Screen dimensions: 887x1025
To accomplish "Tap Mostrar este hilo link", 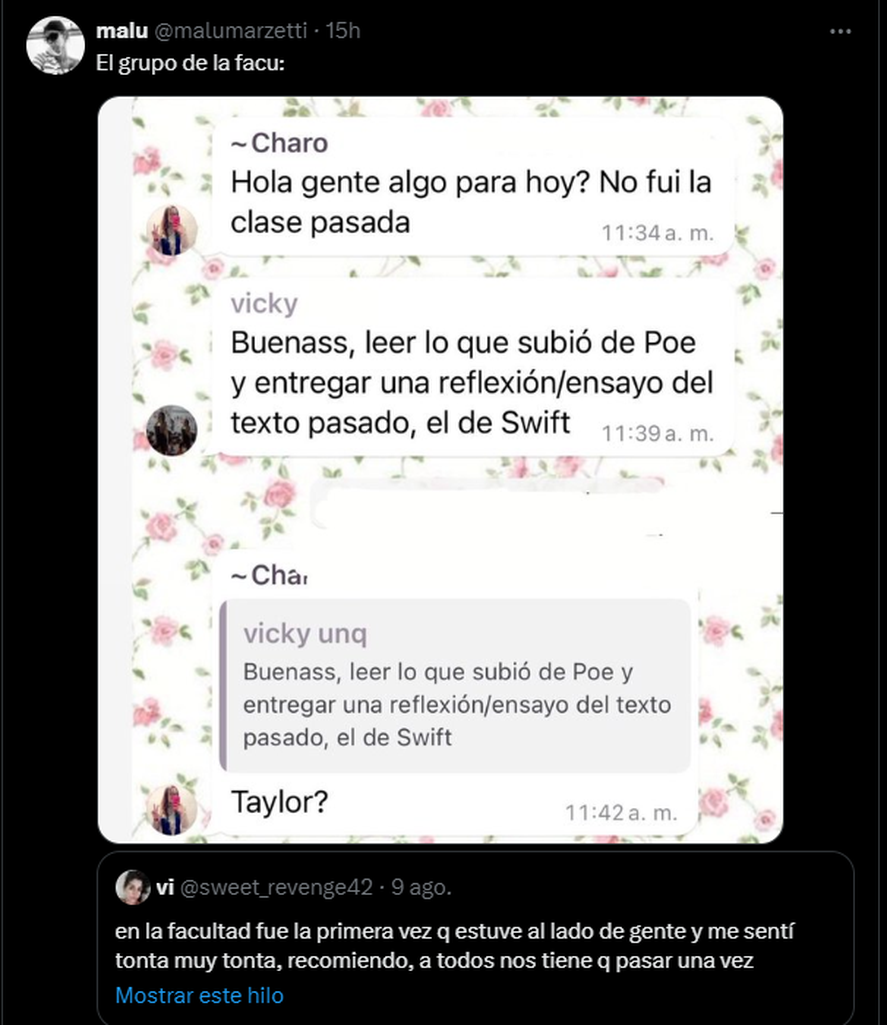I will (199, 995).
